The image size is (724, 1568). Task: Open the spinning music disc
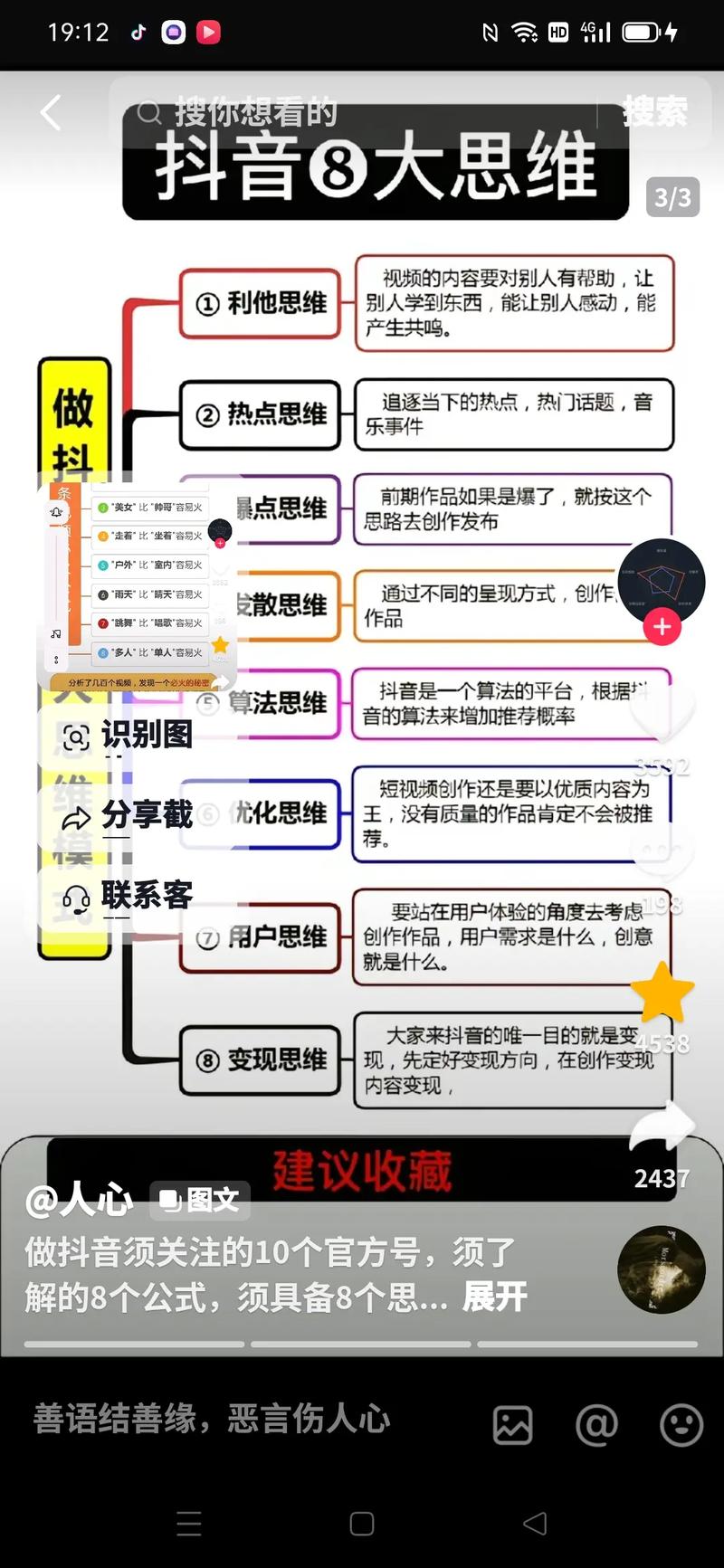tap(661, 1269)
